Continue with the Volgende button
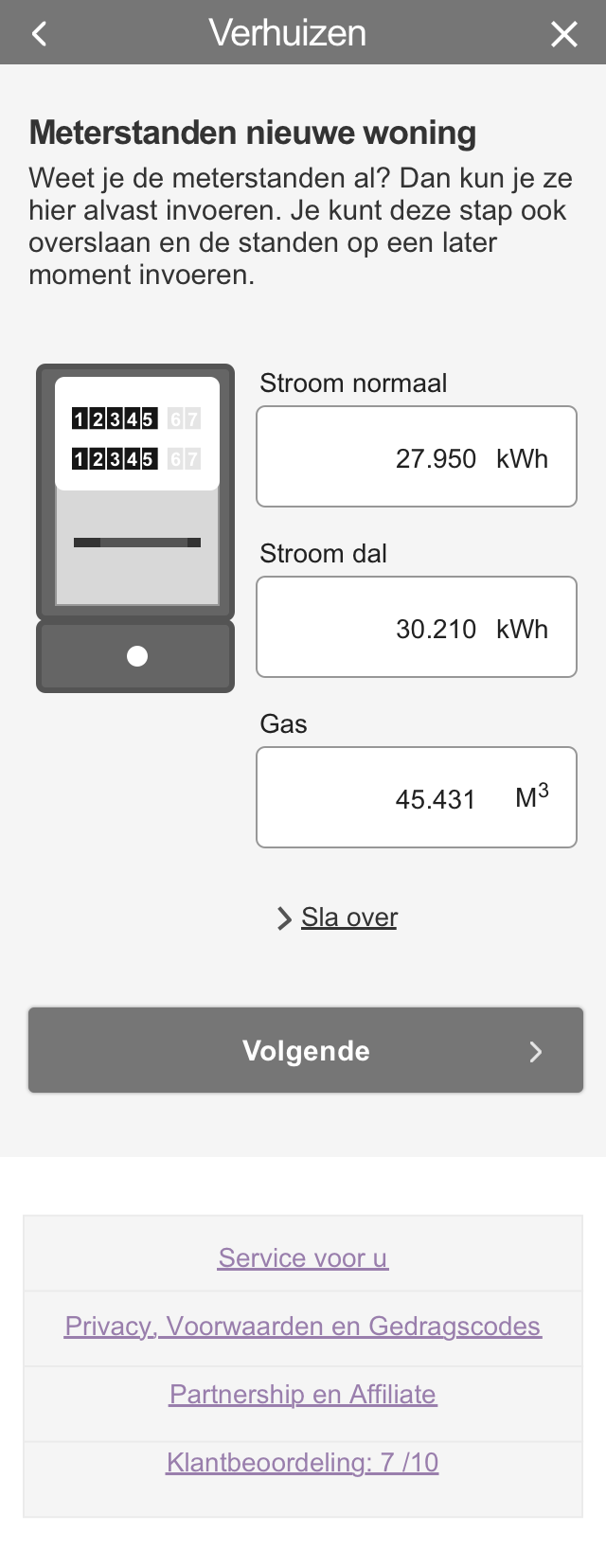The width and height of the screenshot is (606, 1568). coord(305,1050)
